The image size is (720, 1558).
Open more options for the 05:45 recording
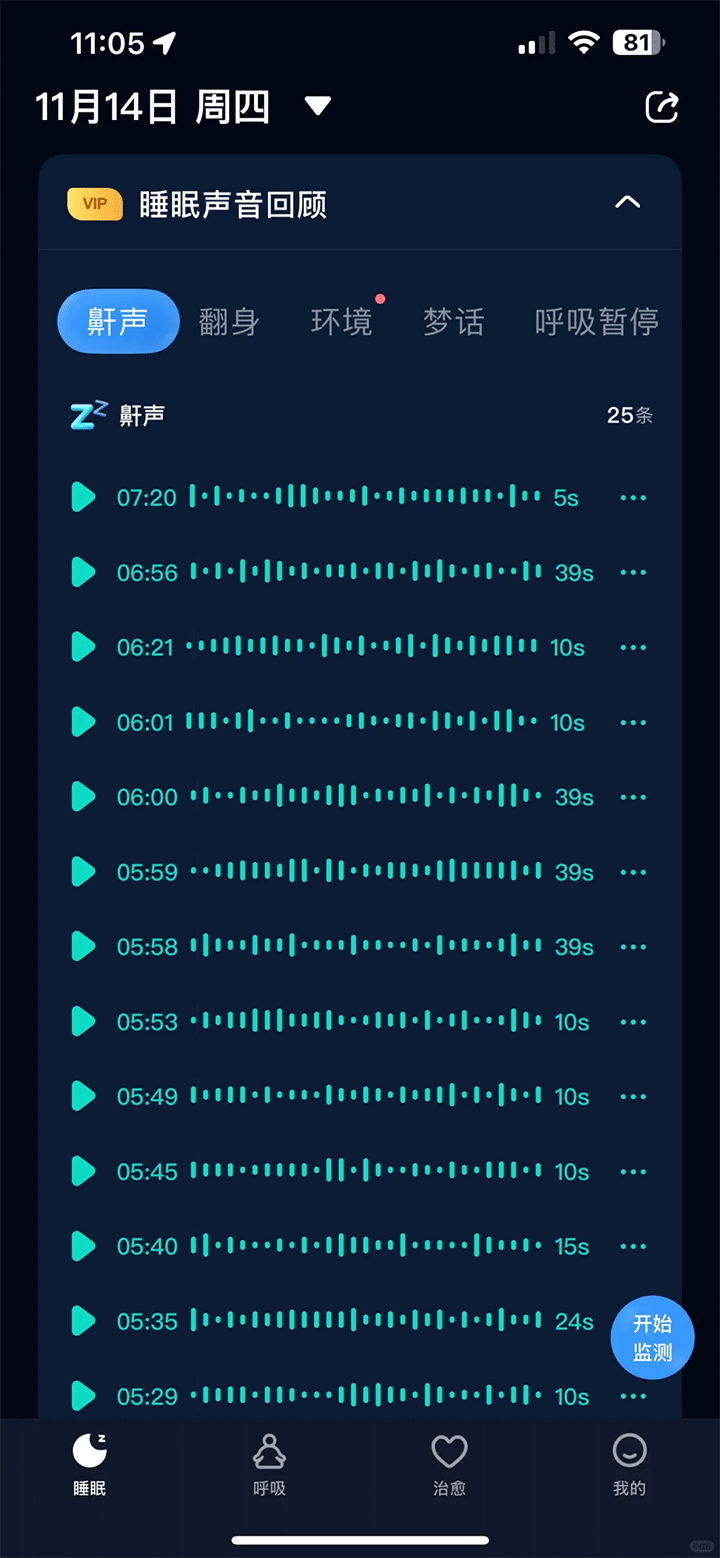(633, 1171)
